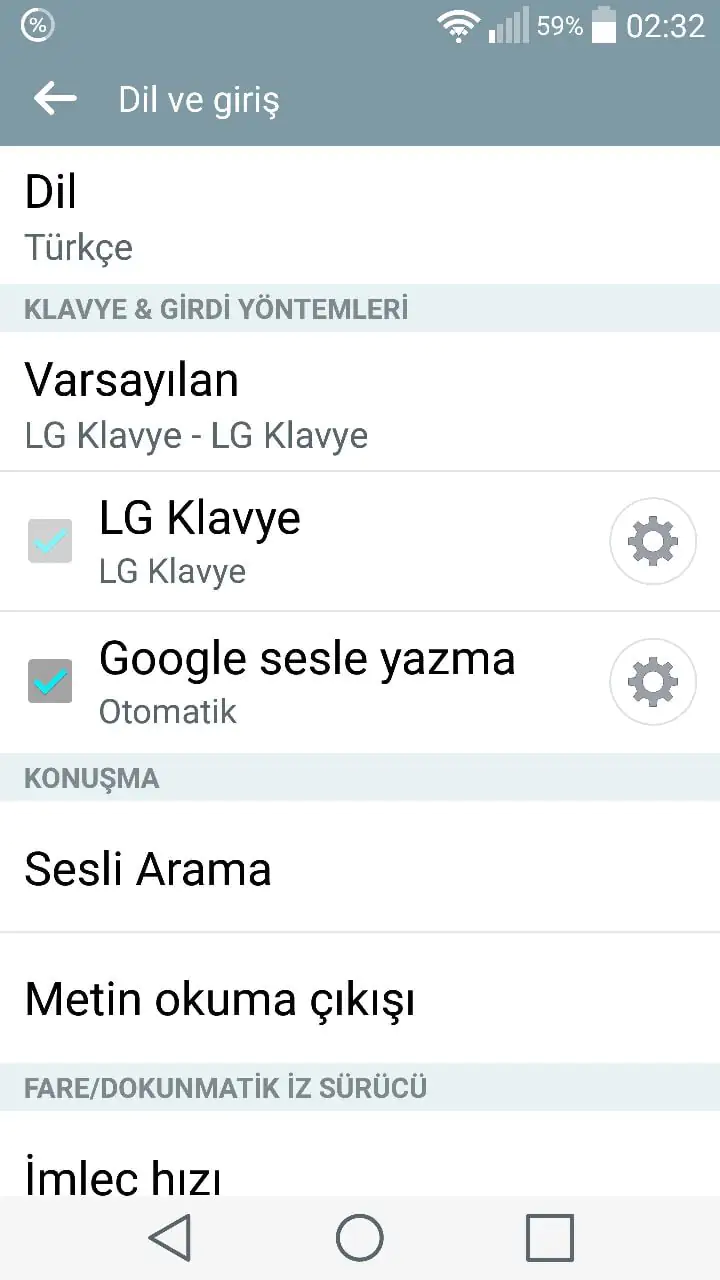Open LG Klavye settings gear
The height and width of the screenshot is (1280, 720).
click(653, 541)
